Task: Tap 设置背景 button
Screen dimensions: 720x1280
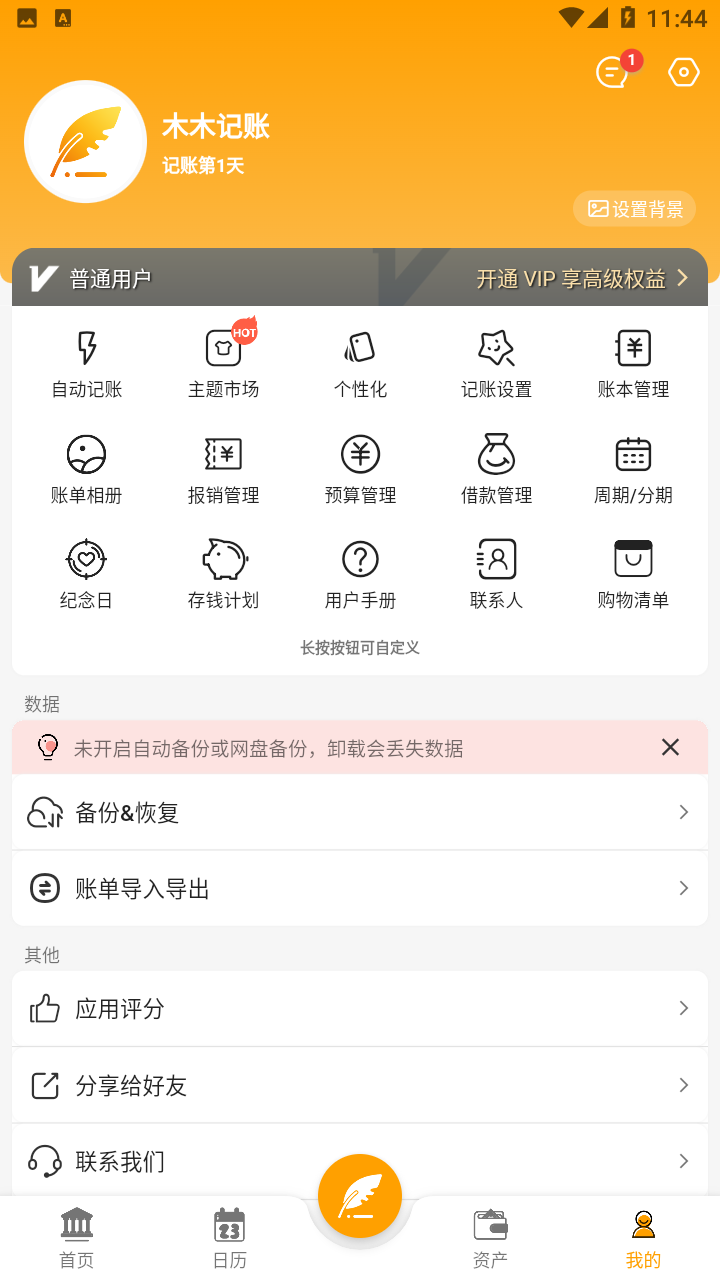Action: tap(634, 209)
